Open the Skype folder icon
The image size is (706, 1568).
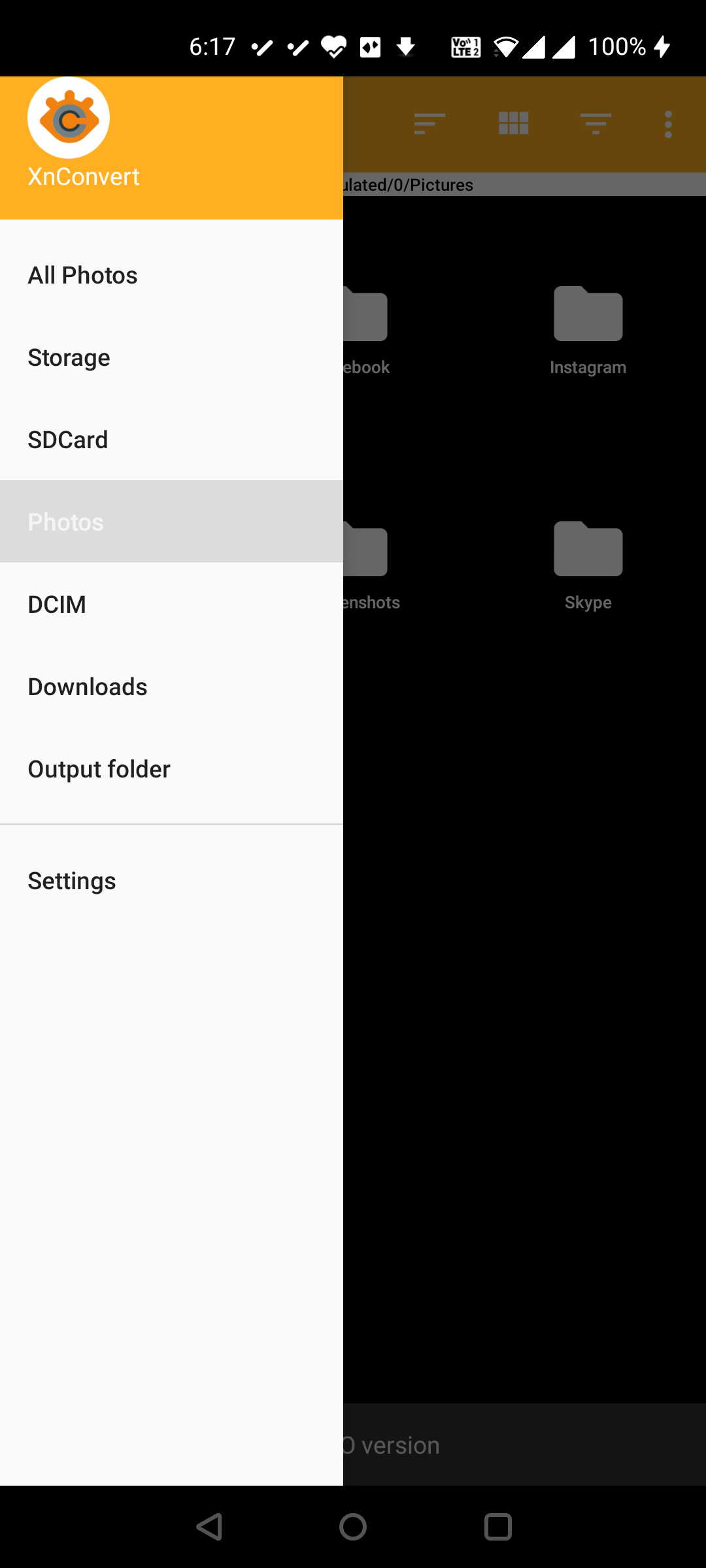(588, 549)
